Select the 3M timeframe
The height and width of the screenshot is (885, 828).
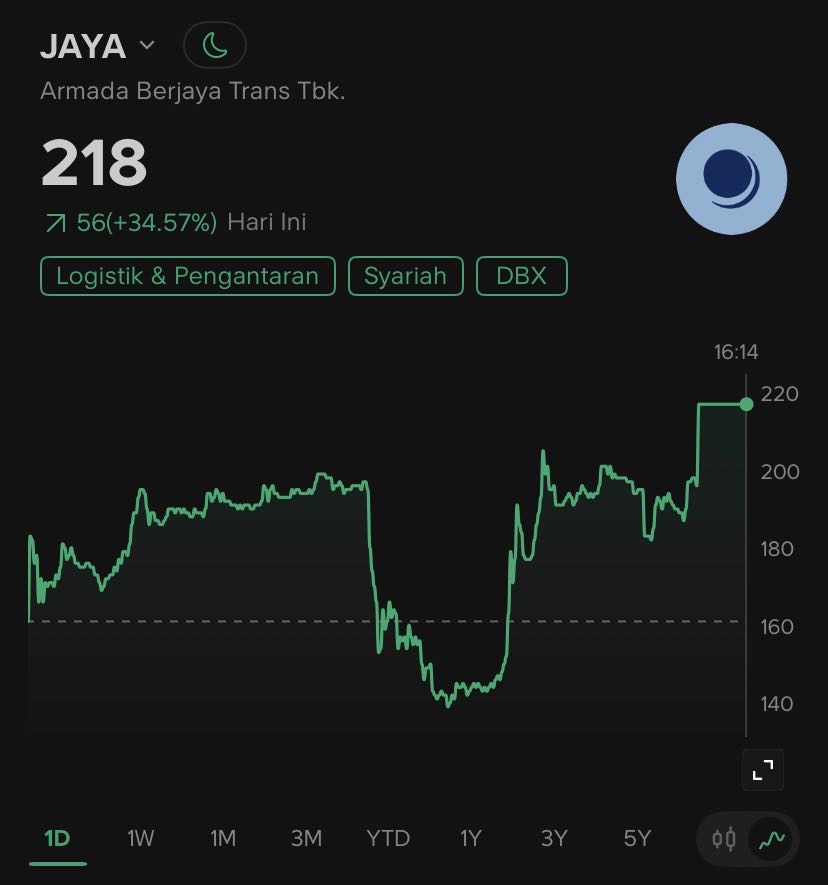306,839
